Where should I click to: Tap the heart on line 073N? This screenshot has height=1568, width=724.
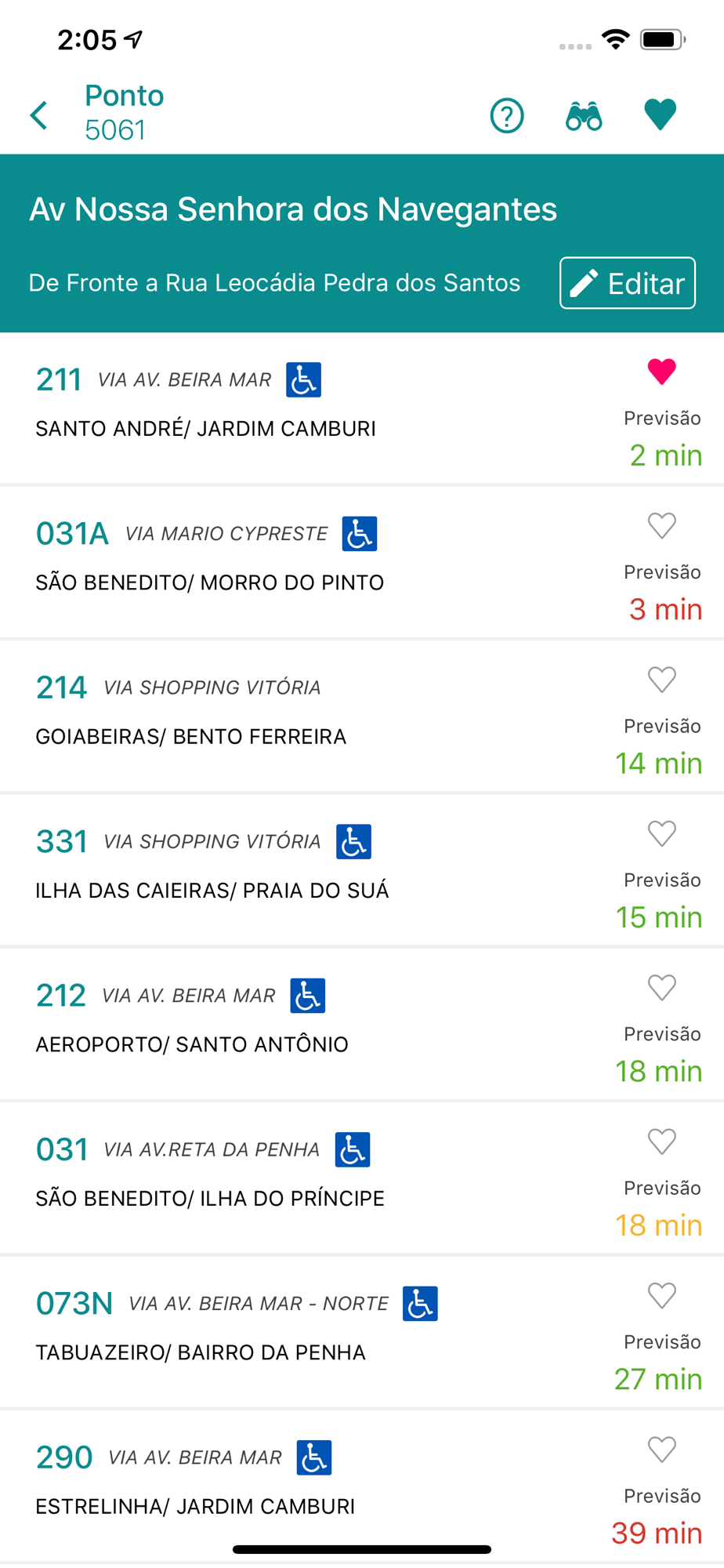click(661, 1296)
